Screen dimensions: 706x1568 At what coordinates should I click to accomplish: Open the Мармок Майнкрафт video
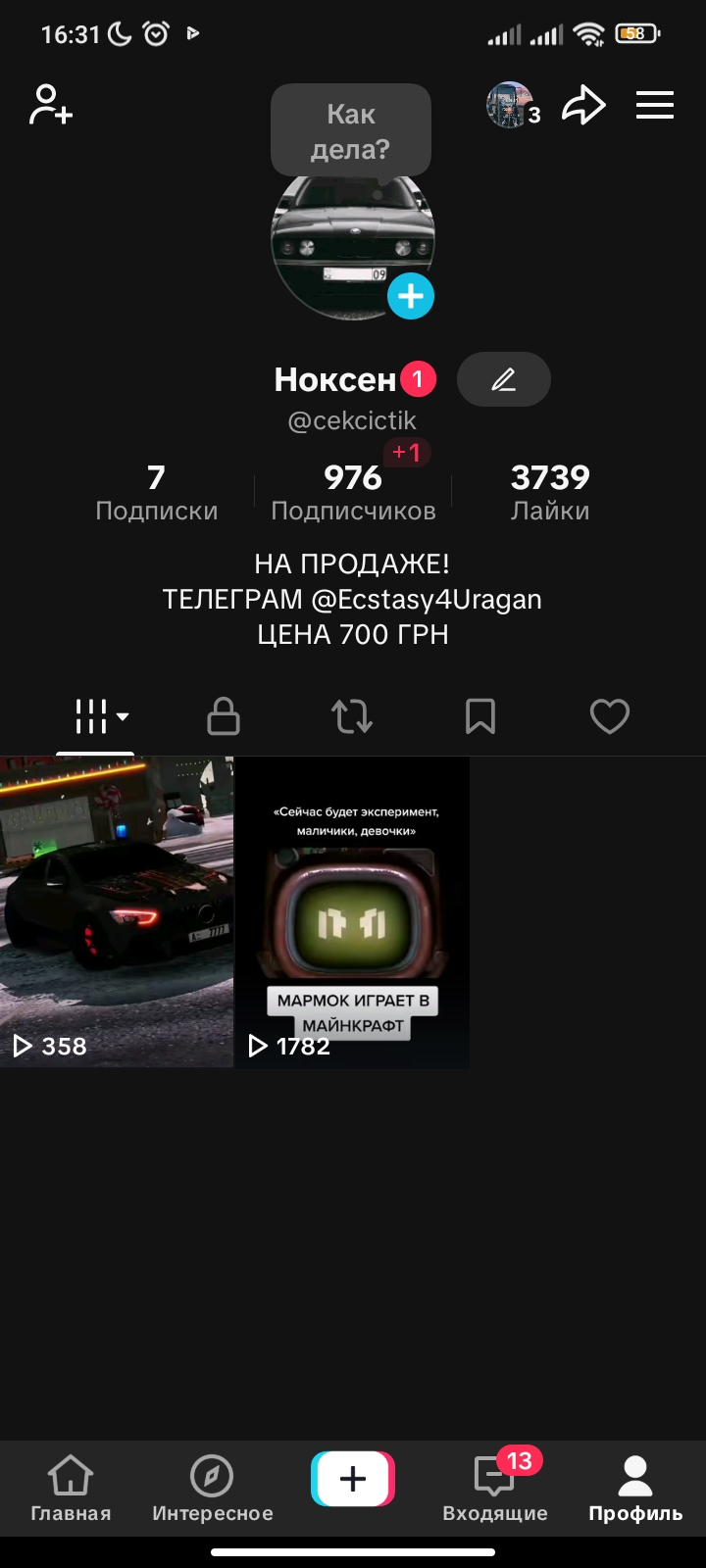coord(352,911)
